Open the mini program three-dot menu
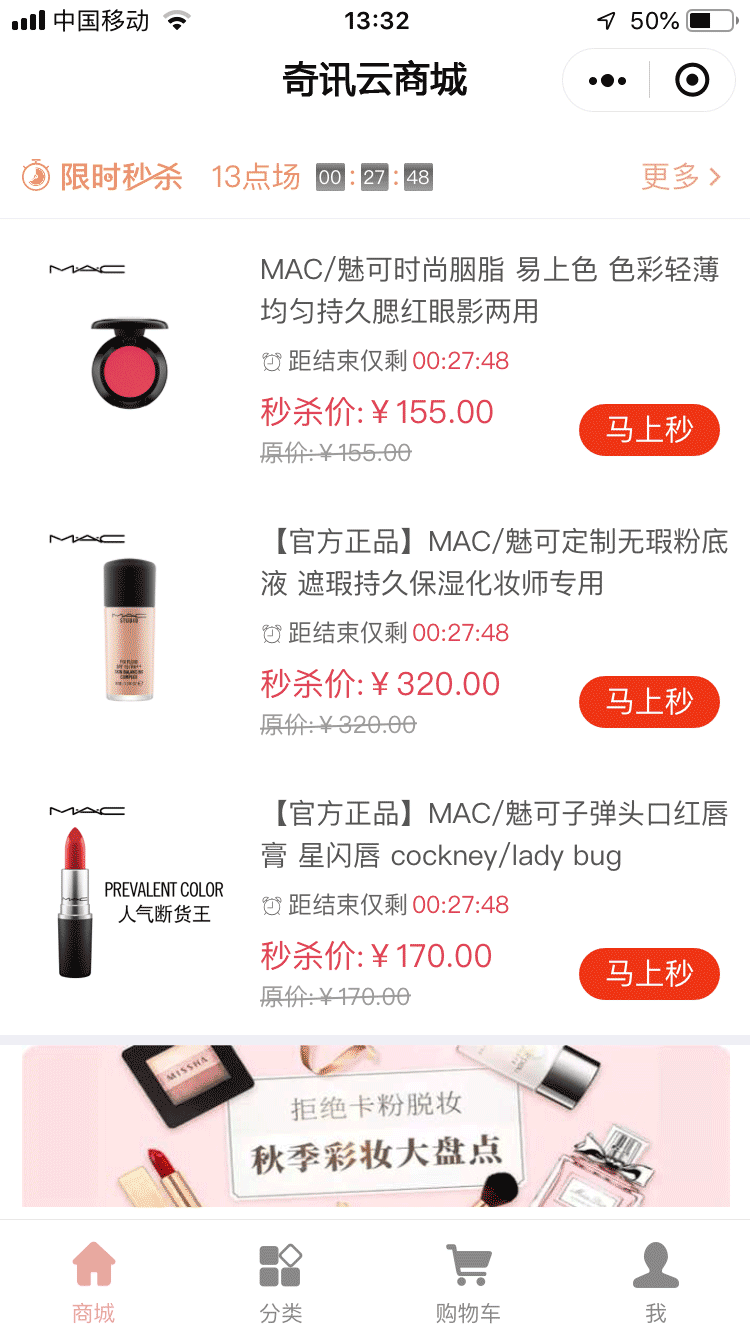This screenshot has width=750, height=1334. (x=607, y=80)
